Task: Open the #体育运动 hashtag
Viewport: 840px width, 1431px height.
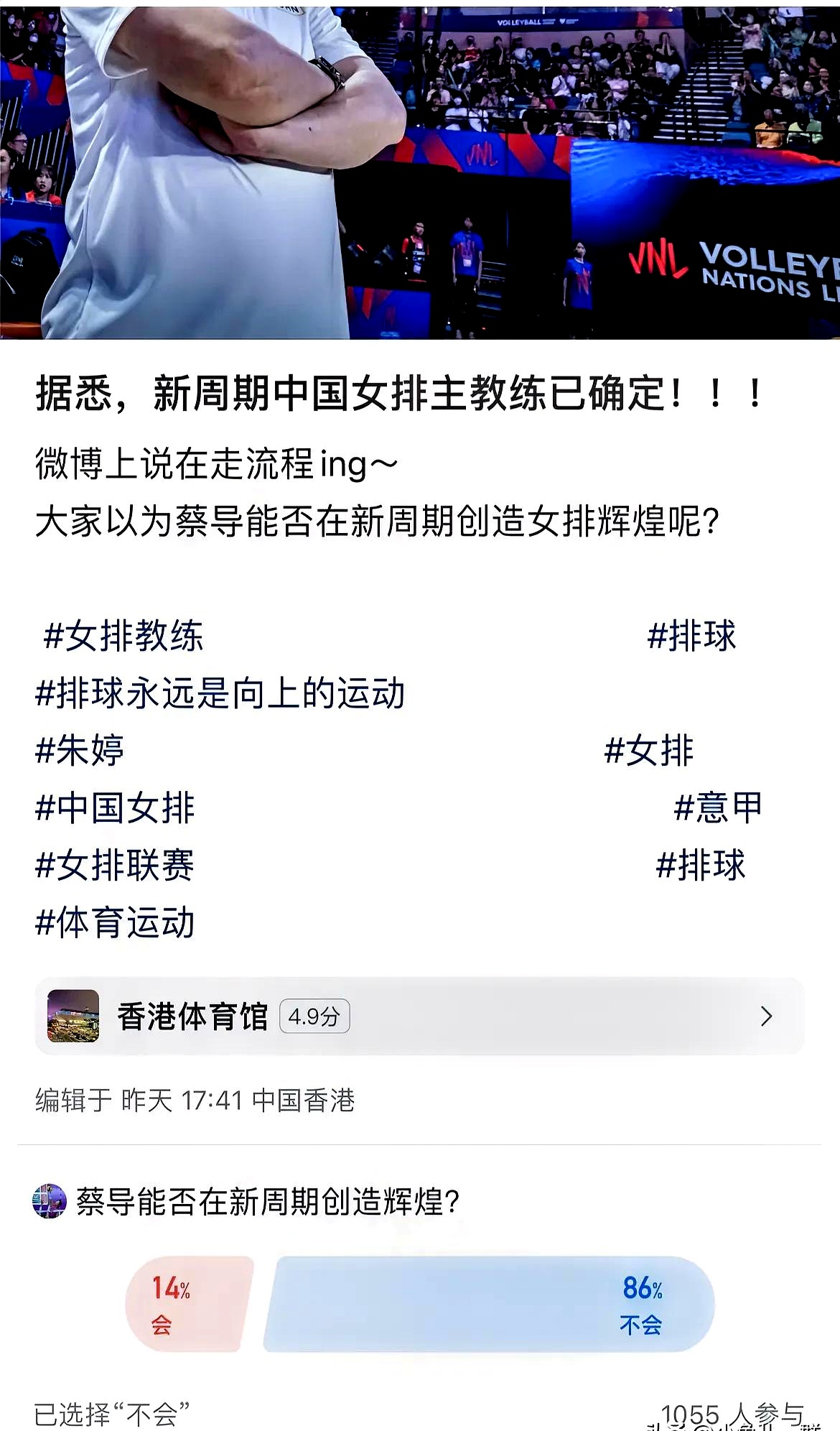Action: 115,923
